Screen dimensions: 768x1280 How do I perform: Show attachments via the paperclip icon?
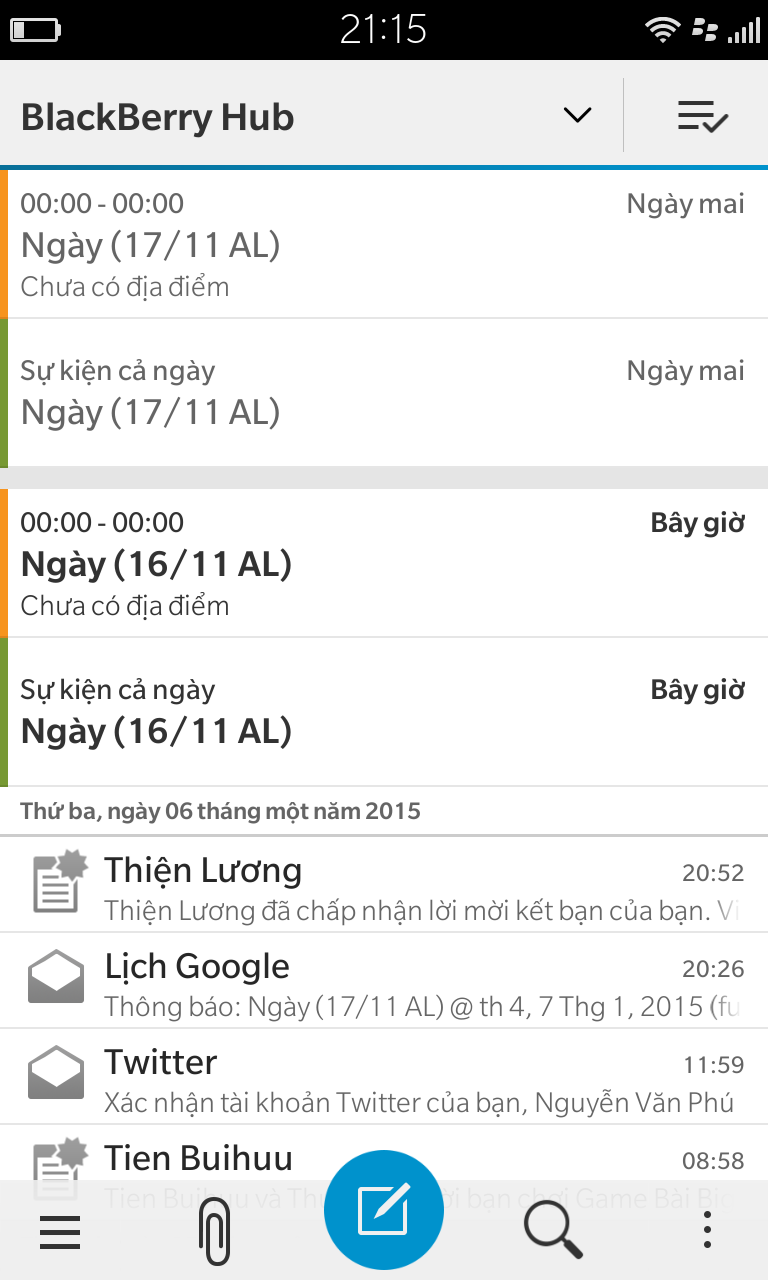pyautogui.click(x=212, y=1231)
